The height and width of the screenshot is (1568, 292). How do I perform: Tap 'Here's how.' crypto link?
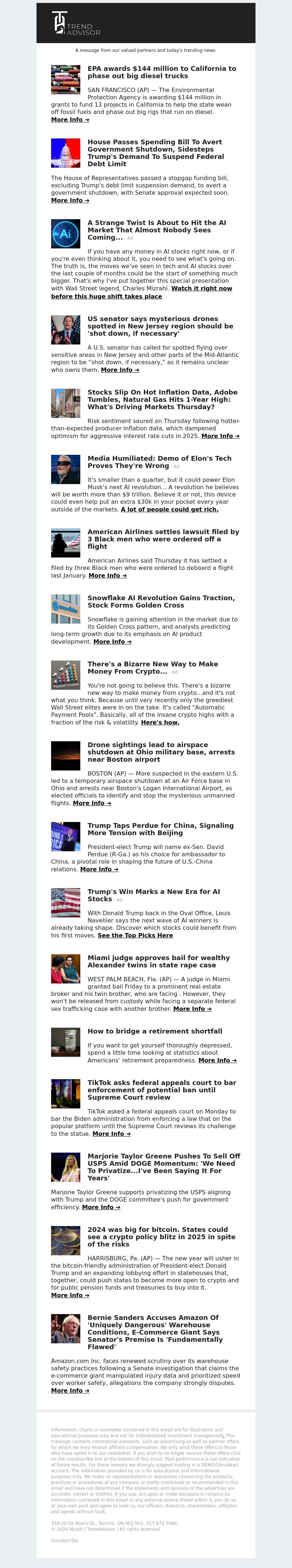160,723
